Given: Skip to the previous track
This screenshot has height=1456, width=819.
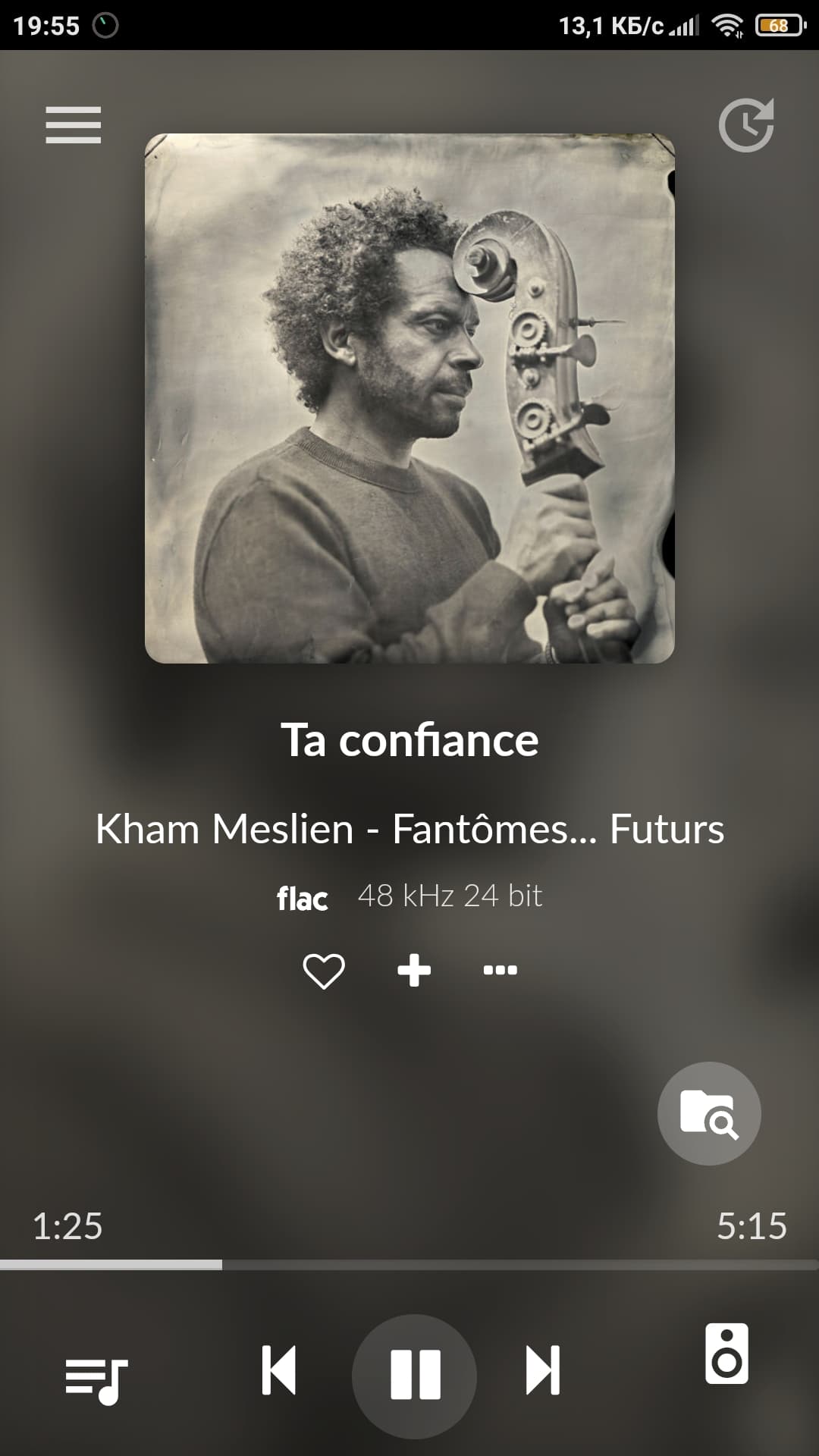Looking at the screenshot, I should pos(279,1370).
